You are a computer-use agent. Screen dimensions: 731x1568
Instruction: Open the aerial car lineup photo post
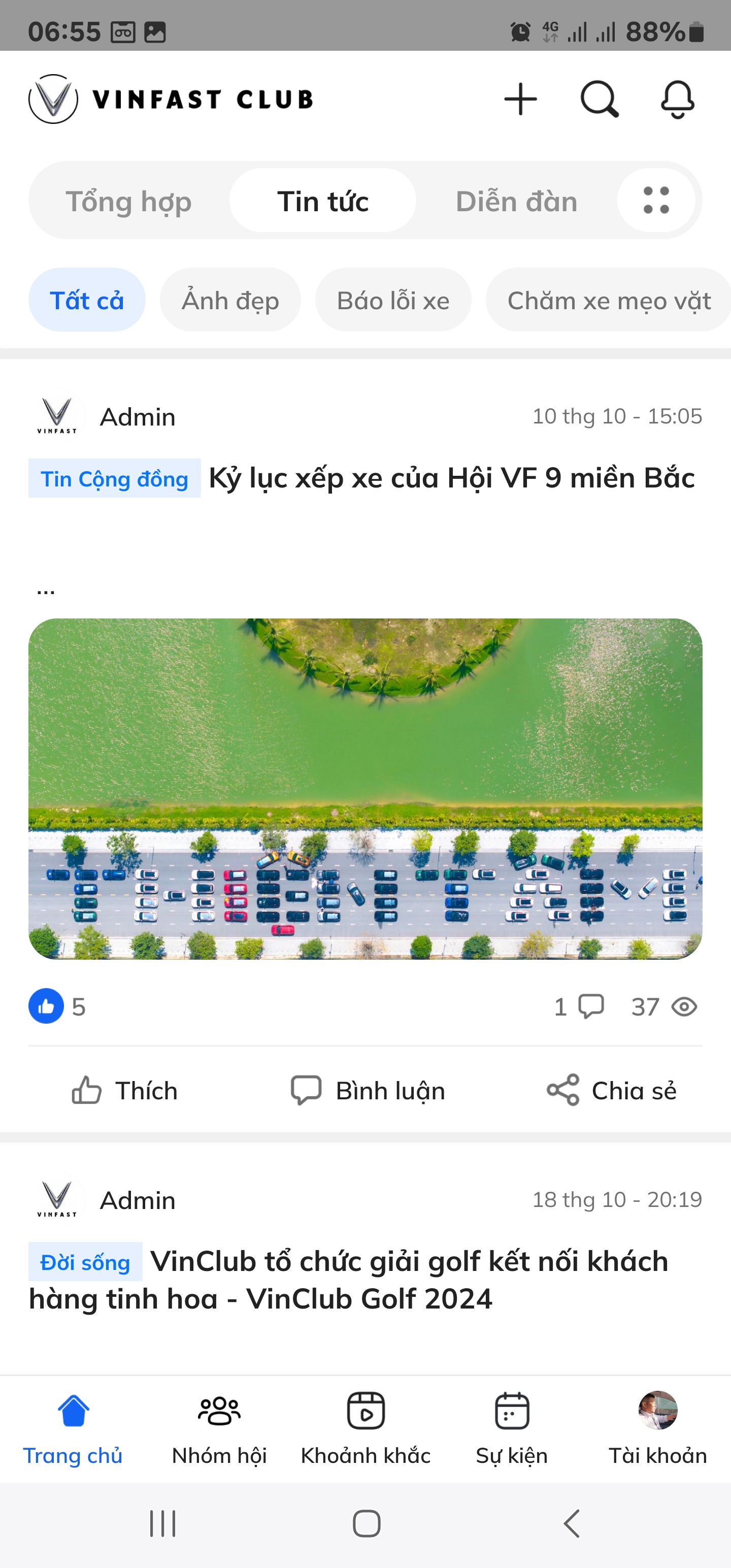(x=365, y=788)
